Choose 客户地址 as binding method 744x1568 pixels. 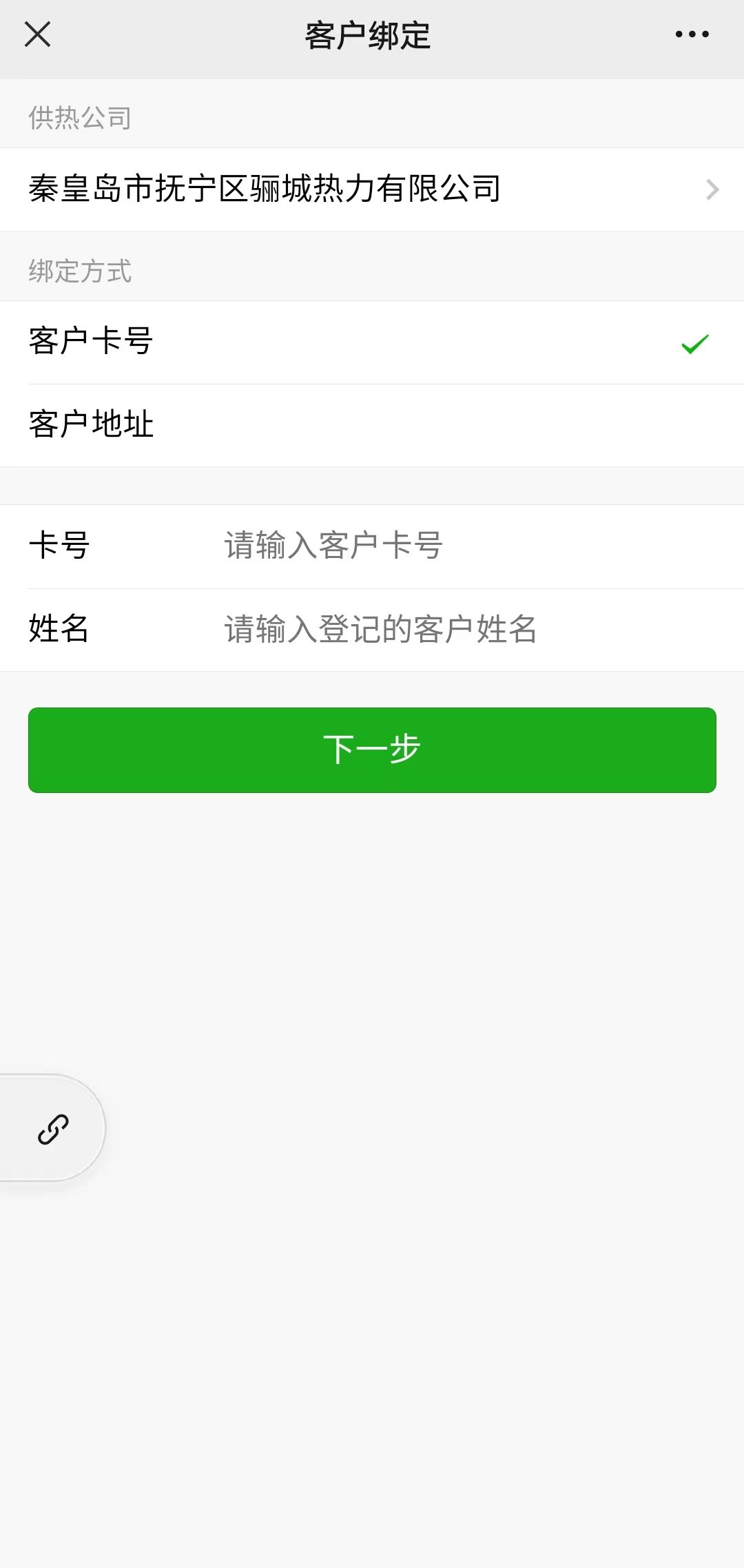tap(372, 425)
